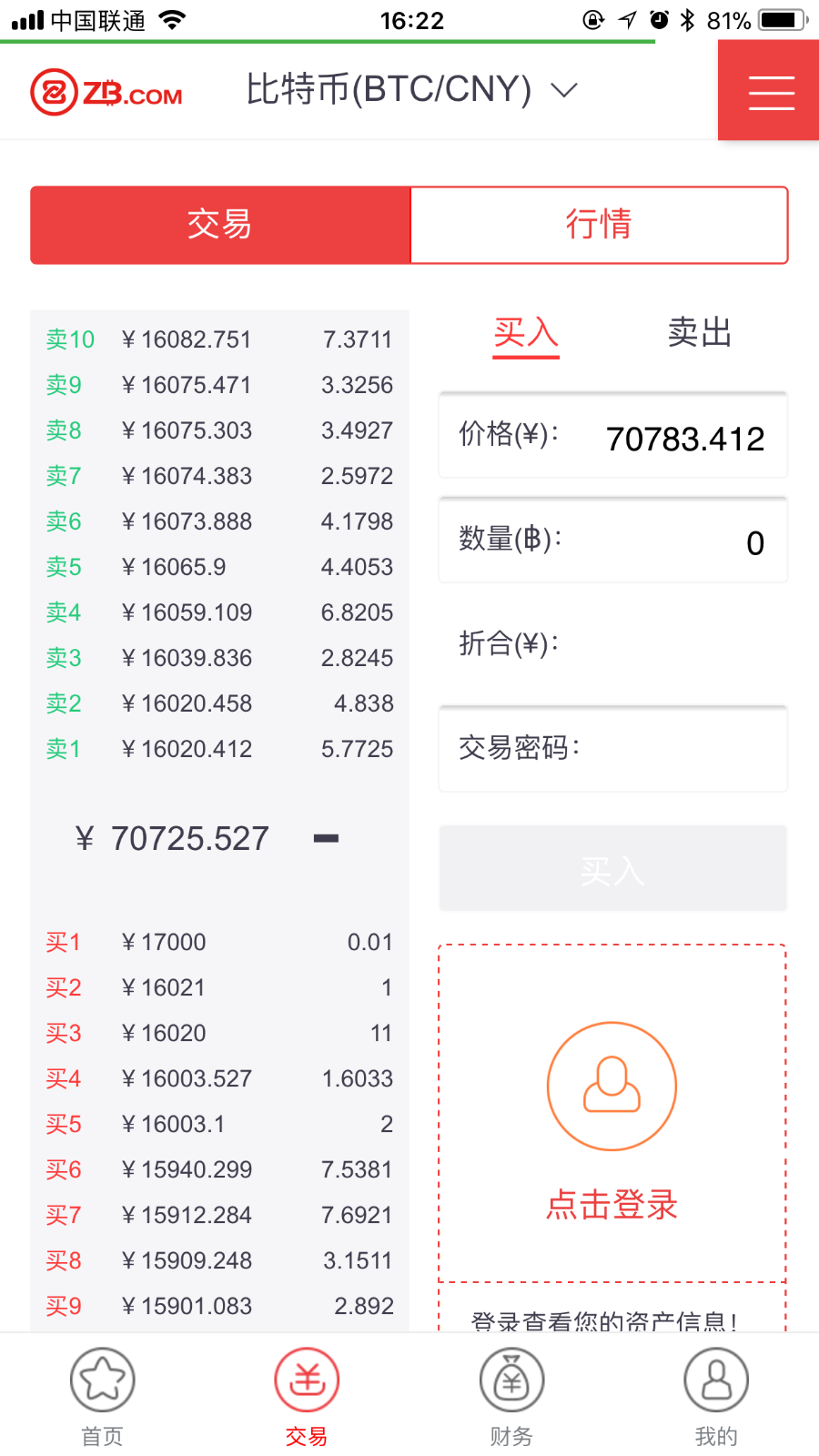The width and height of the screenshot is (819, 1456).
Task: Select the 买入 buy mode
Action: (526, 333)
